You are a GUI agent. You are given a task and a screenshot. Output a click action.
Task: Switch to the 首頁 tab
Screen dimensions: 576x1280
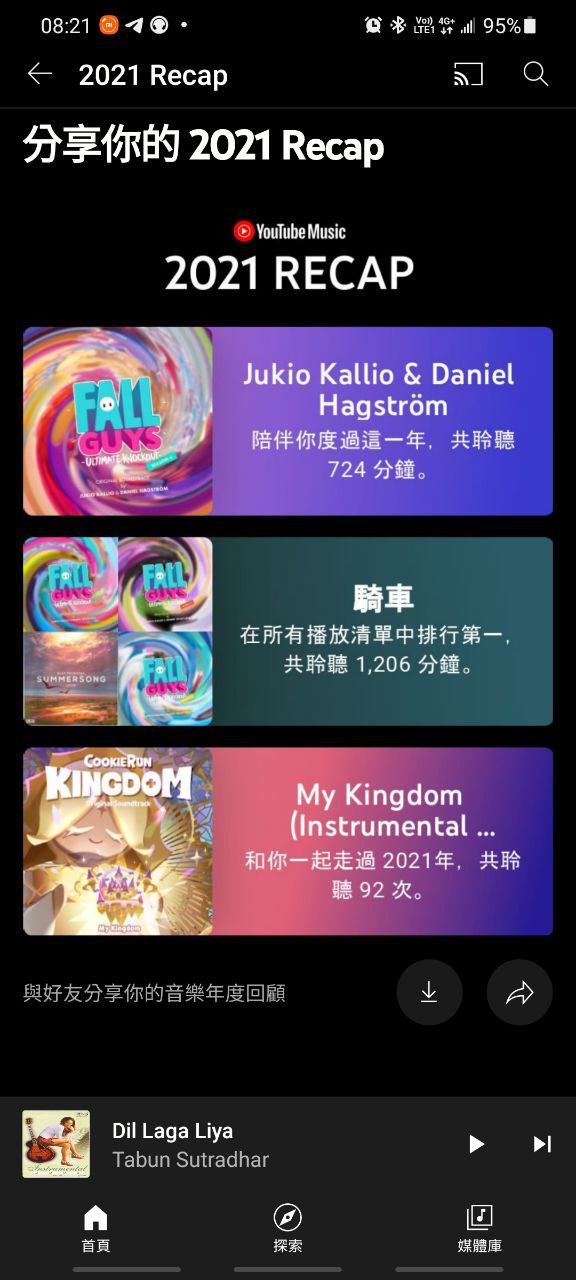click(96, 1228)
